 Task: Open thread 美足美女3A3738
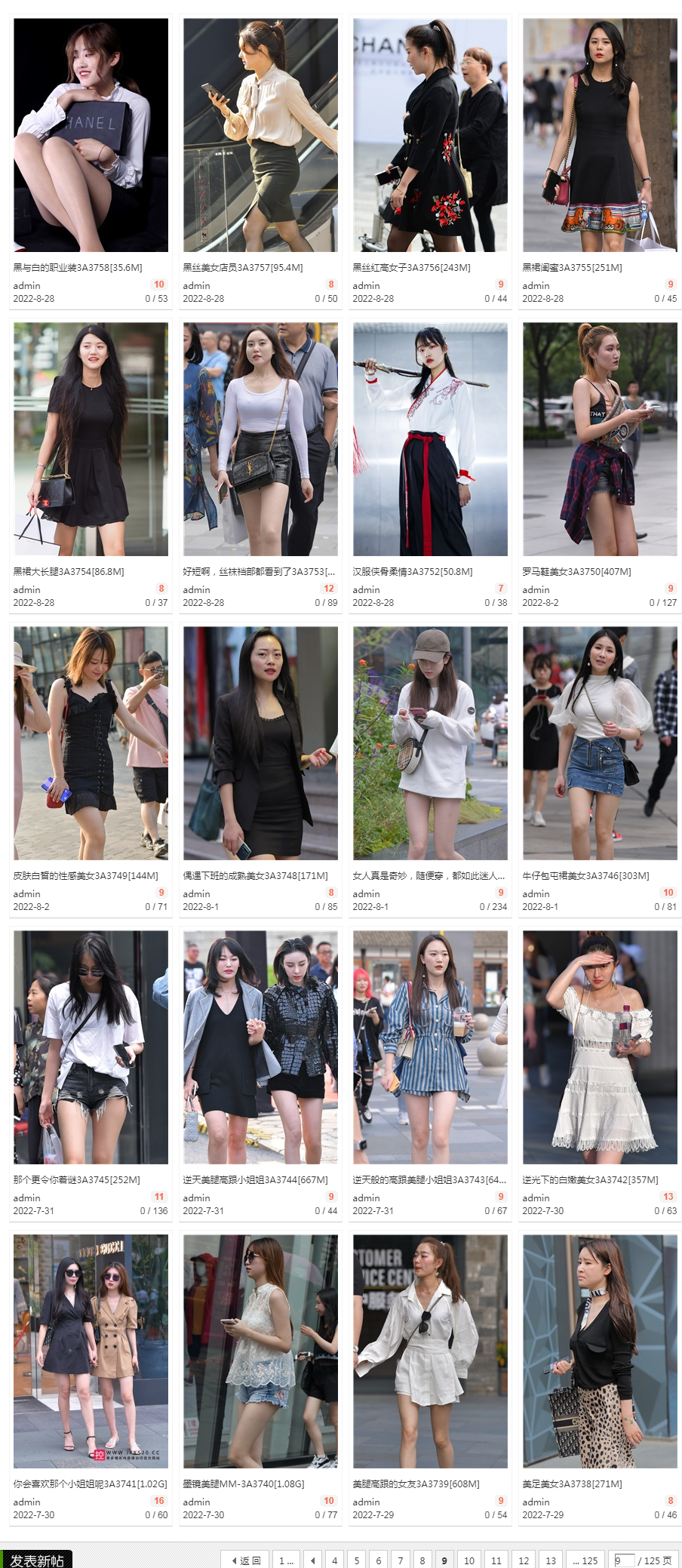click(x=572, y=1483)
